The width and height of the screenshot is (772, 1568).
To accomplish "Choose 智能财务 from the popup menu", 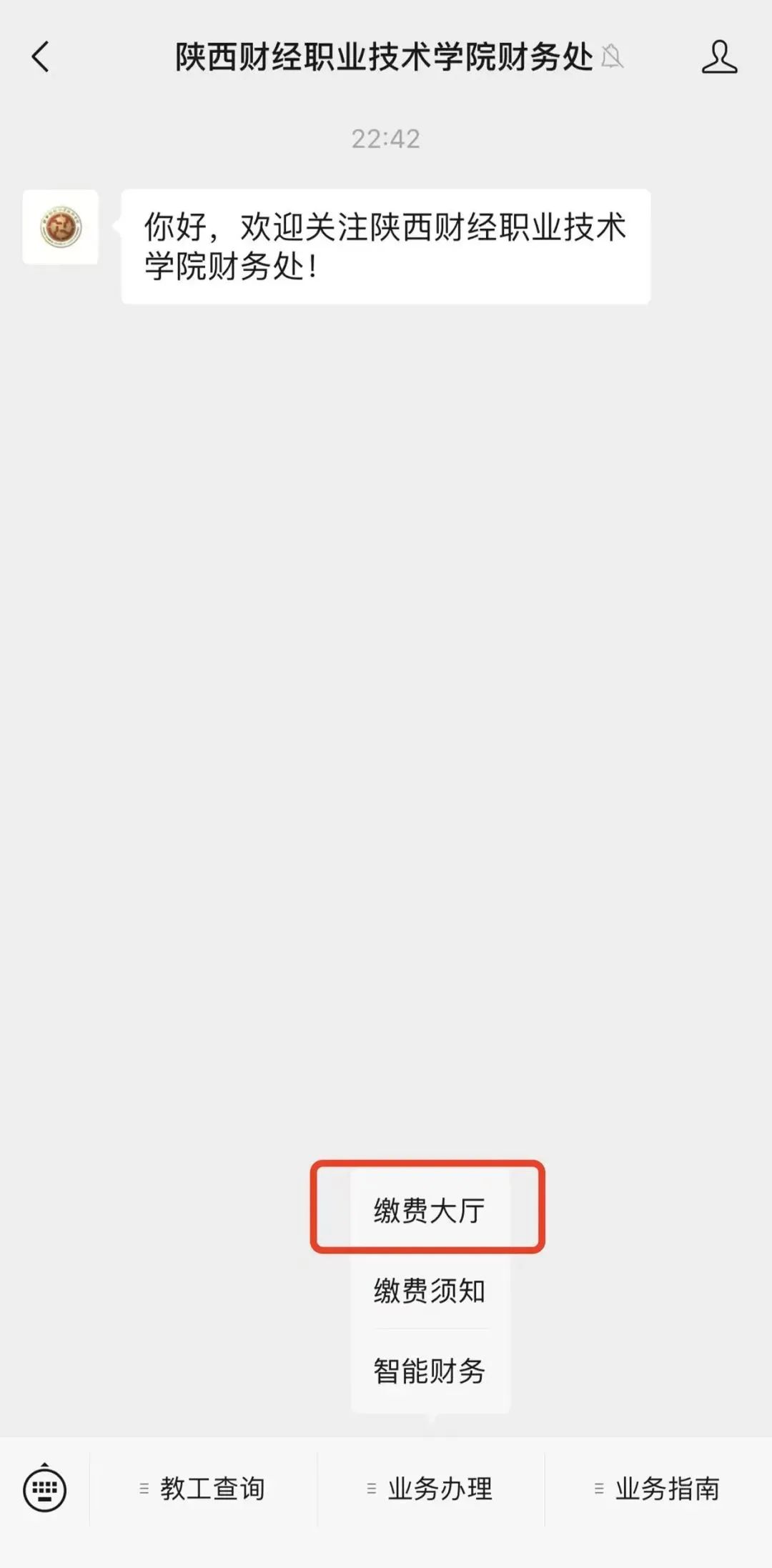I will [x=429, y=1371].
